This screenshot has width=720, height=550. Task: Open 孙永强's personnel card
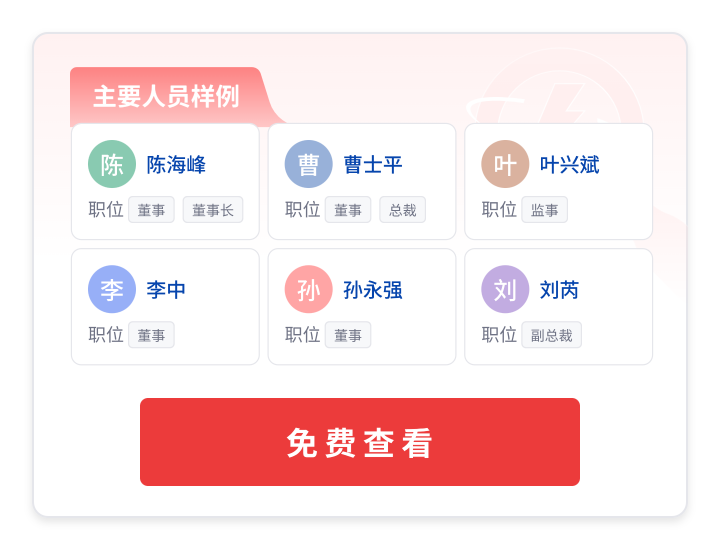tap(361, 306)
